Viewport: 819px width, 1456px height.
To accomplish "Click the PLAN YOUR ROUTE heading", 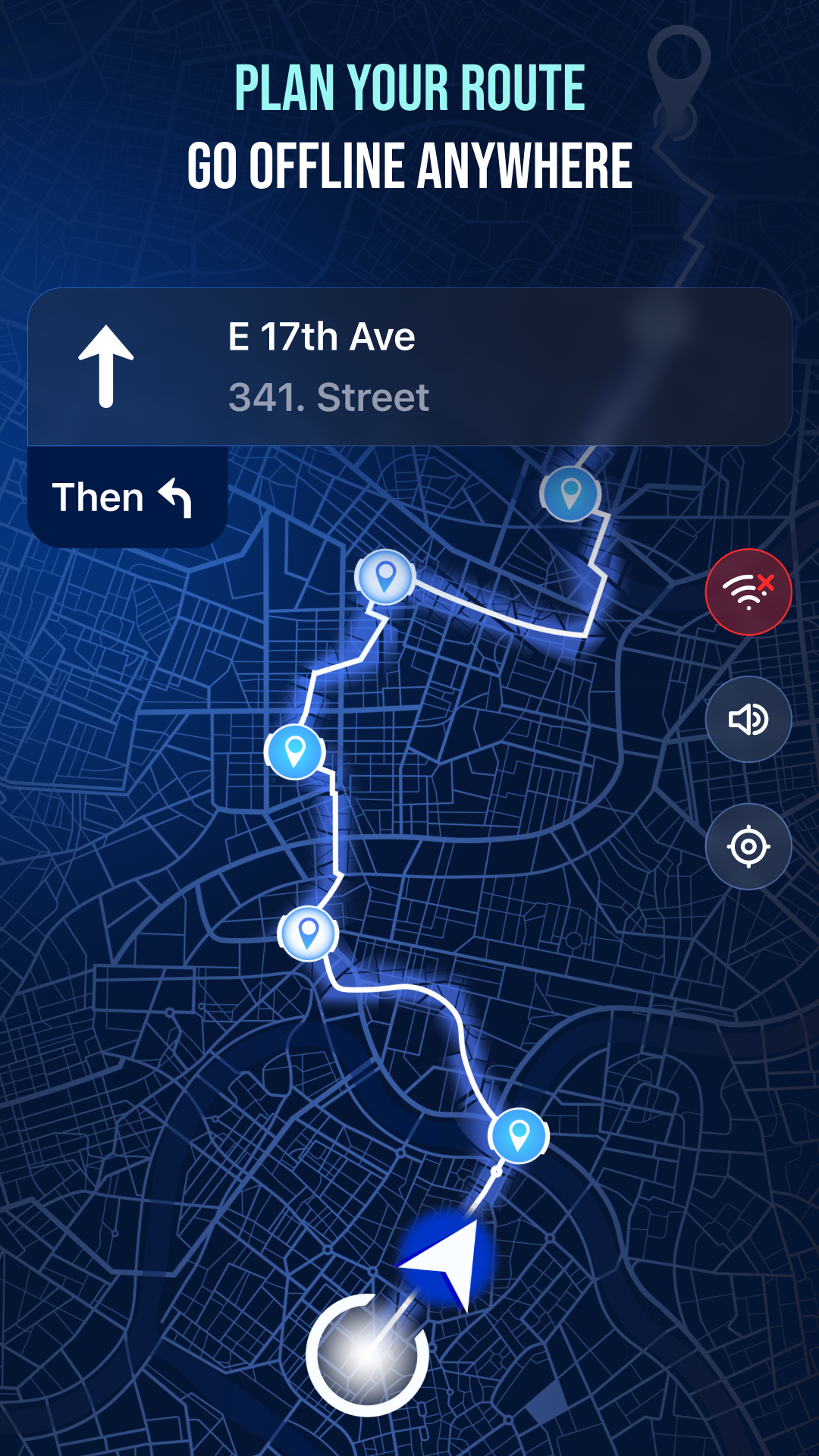I will click(x=409, y=86).
